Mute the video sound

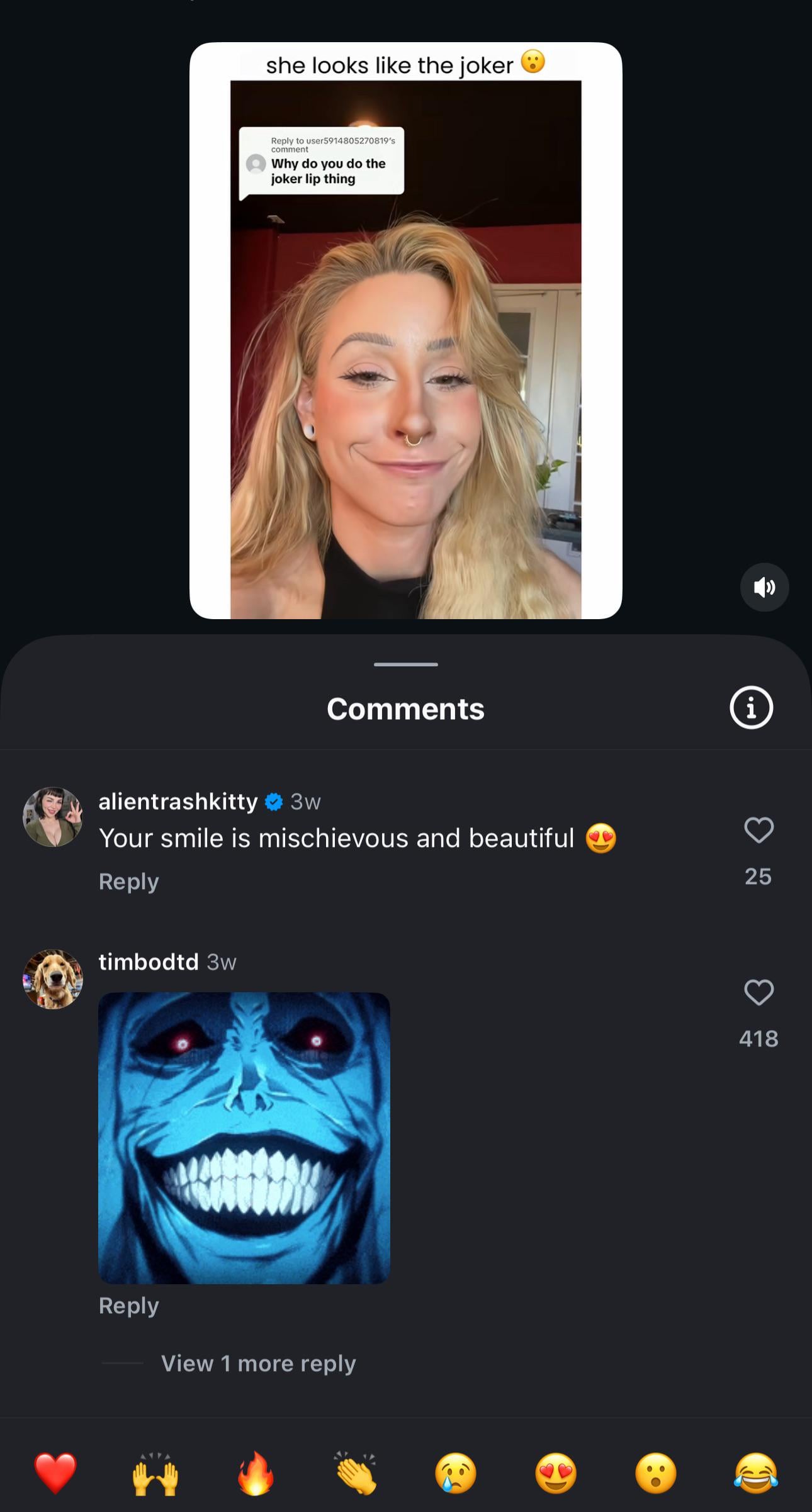pos(764,587)
